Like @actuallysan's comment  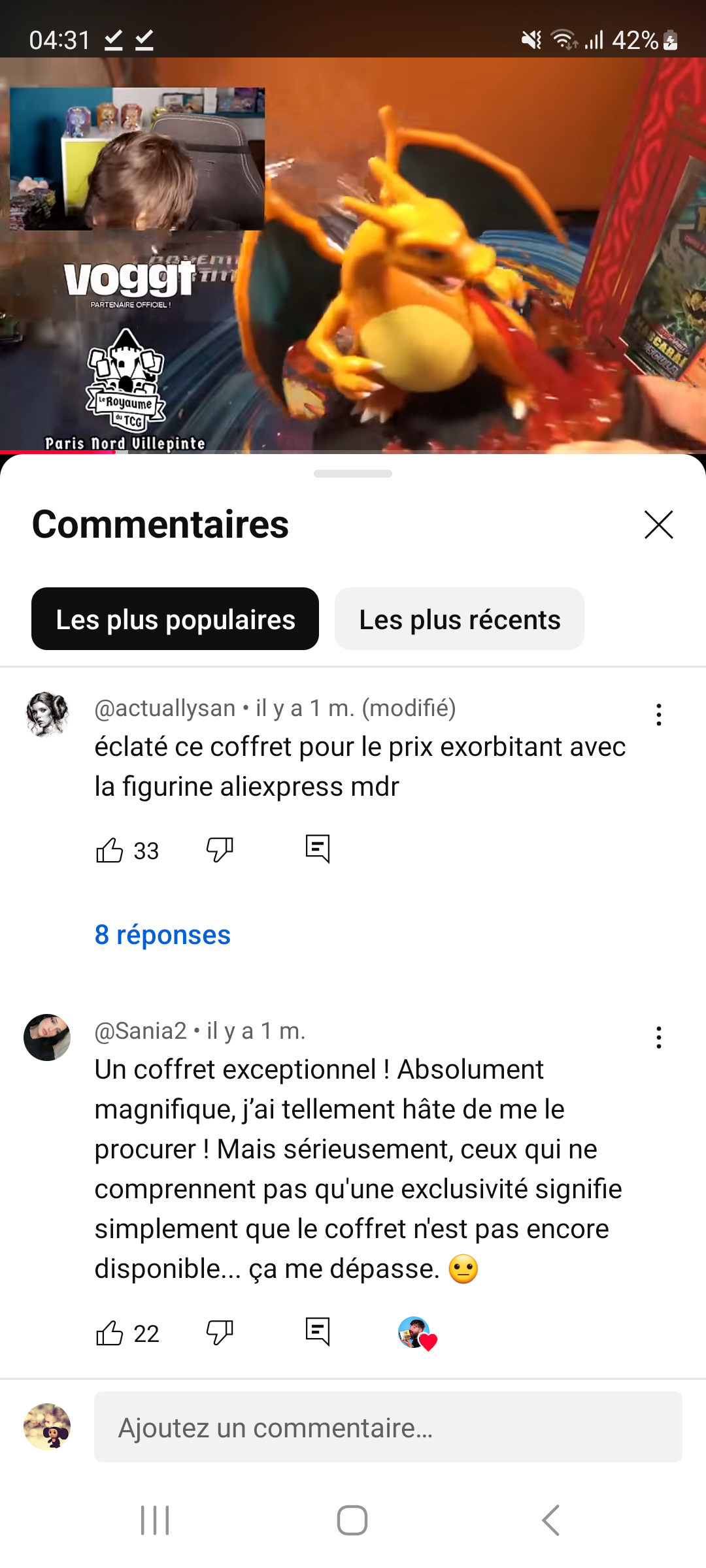coord(109,850)
